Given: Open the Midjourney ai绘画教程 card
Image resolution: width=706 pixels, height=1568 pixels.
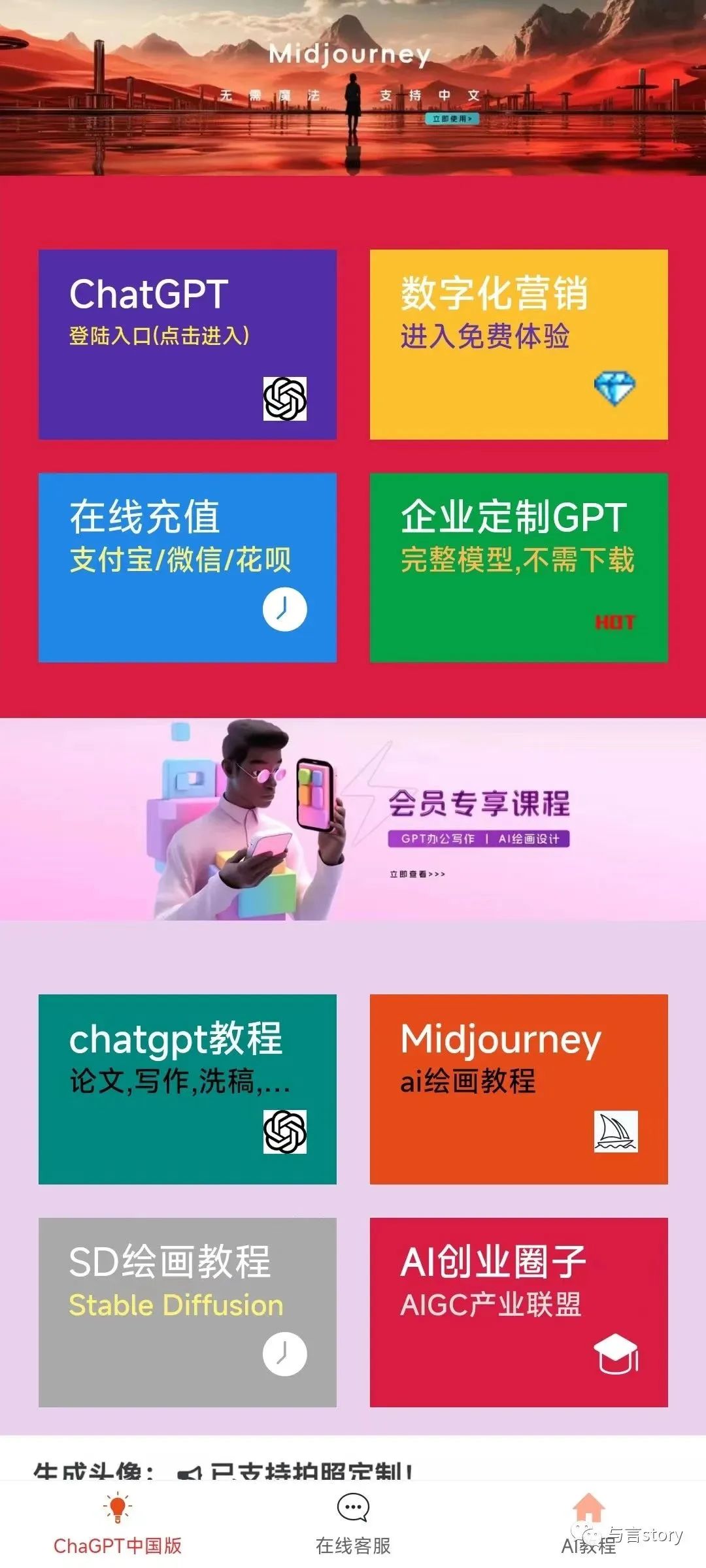Looking at the screenshot, I should pyautogui.click(x=518, y=1089).
